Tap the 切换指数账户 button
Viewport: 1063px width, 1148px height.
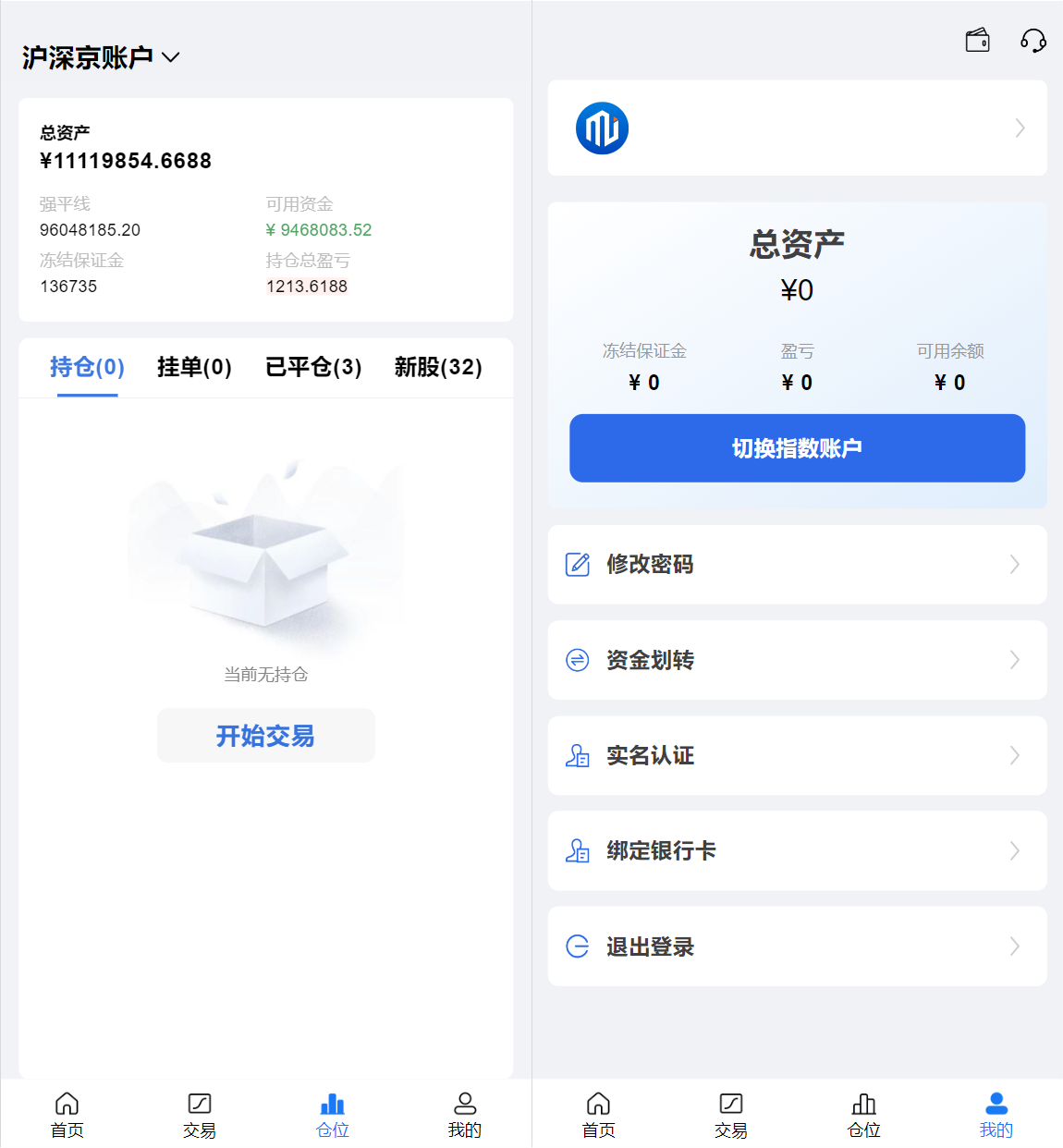click(797, 448)
